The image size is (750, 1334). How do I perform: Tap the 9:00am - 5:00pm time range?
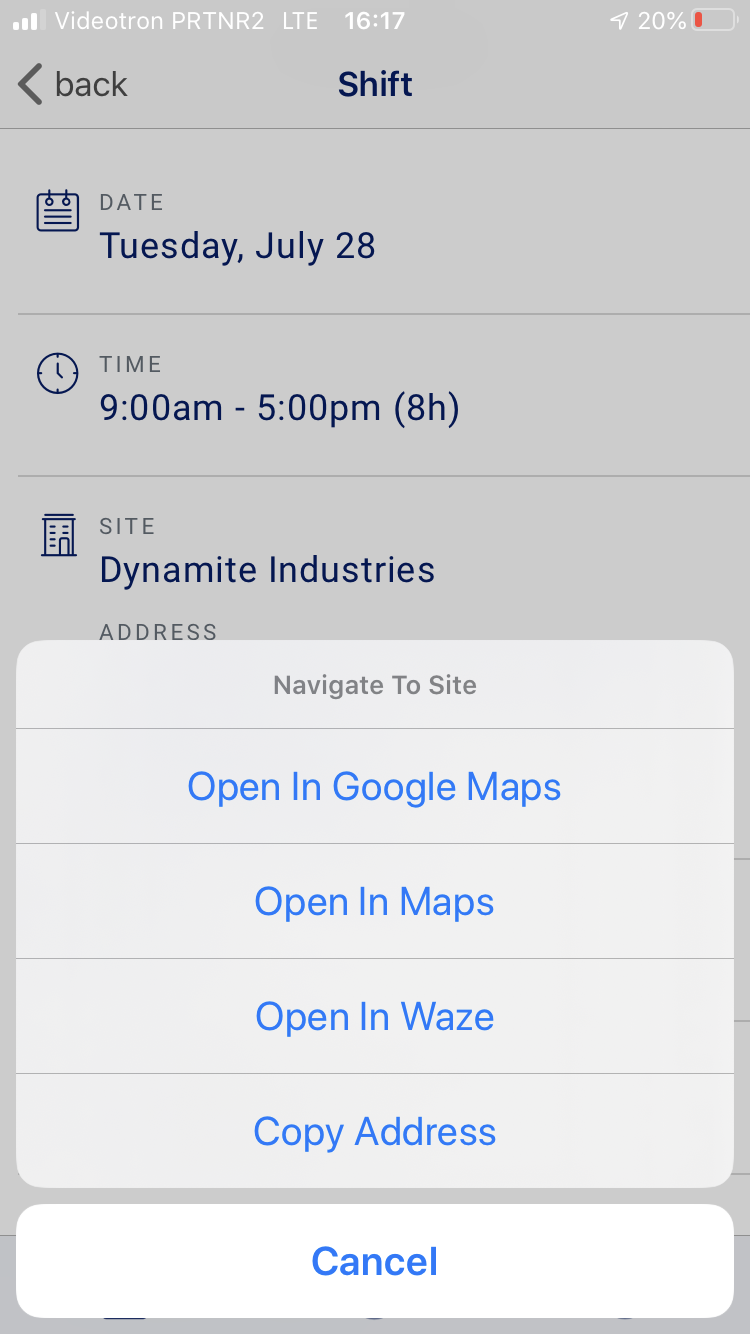tap(280, 407)
